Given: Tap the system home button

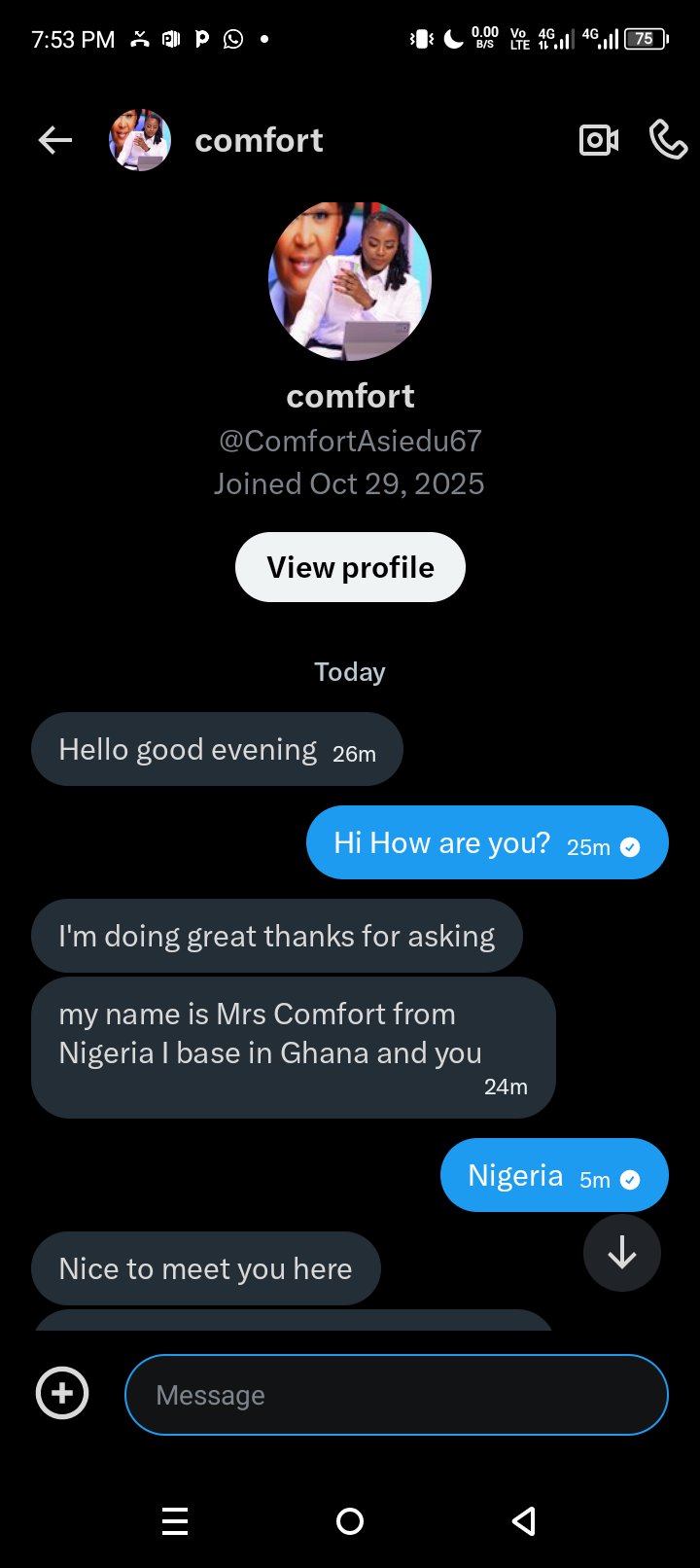Looking at the screenshot, I should (x=350, y=1521).
